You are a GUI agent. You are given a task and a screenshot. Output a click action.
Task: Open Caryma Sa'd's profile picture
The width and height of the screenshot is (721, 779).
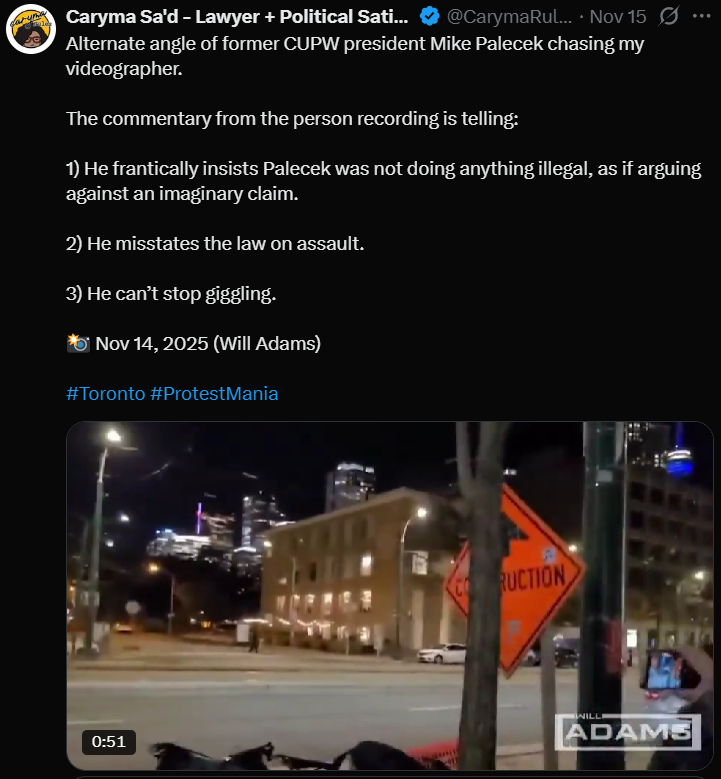tap(31, 30)
